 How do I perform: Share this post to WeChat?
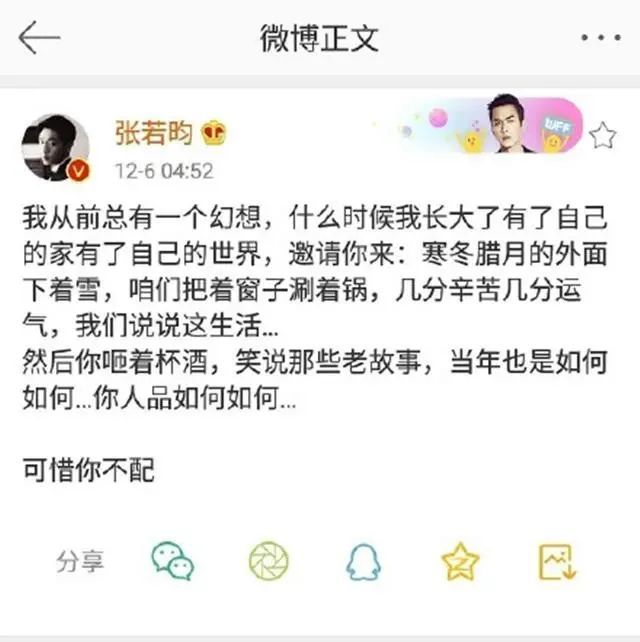pyautogui.click(x=173, y=561)
